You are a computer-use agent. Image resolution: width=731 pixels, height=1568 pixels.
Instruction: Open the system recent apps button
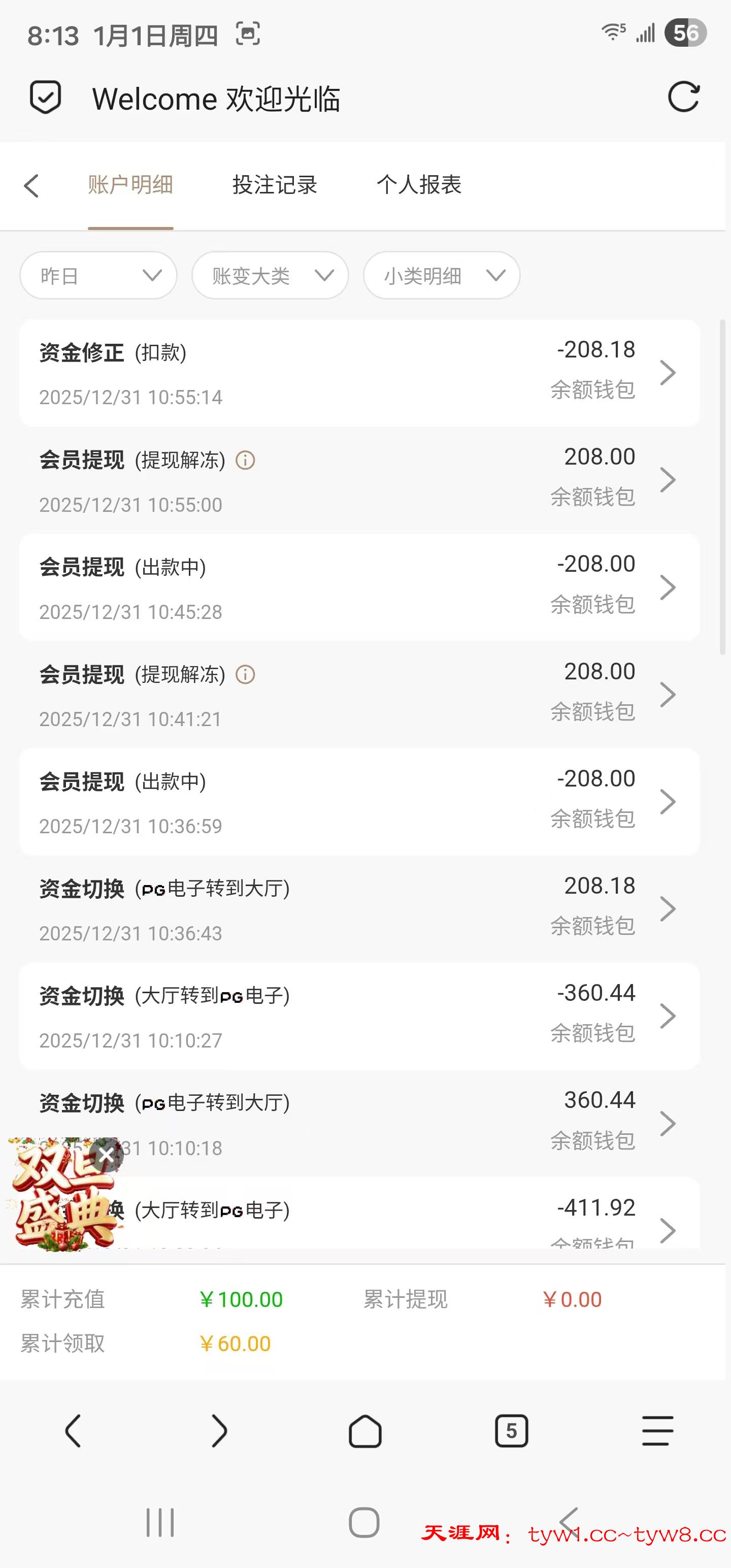160,1522
